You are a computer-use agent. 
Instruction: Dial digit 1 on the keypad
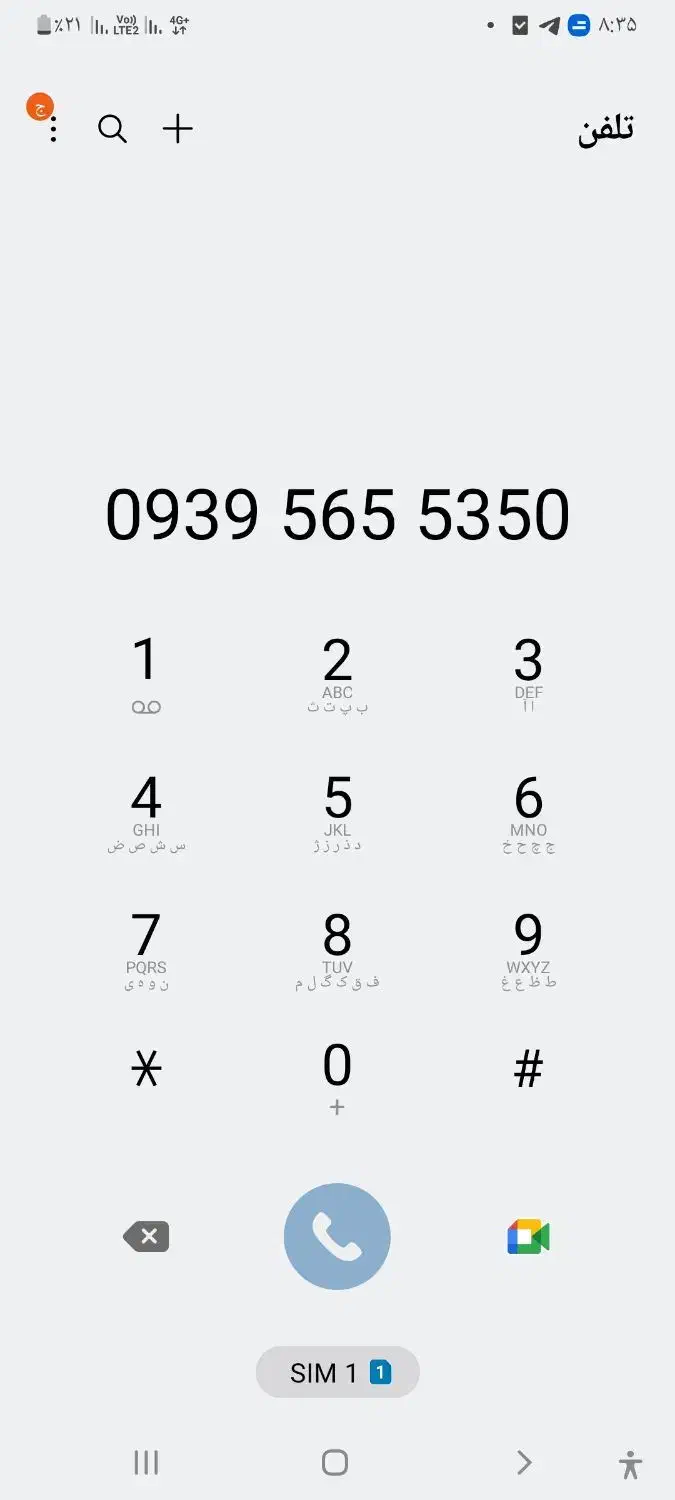click(146, 674)
